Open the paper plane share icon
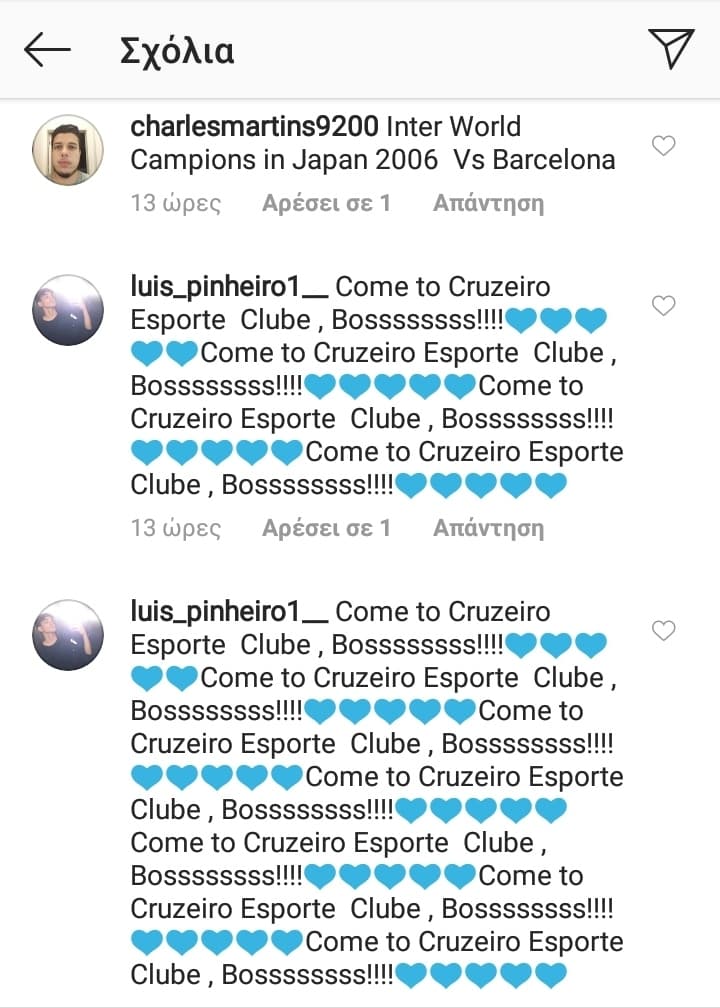The image size is (720, 1008). click(x=670, y=50)
